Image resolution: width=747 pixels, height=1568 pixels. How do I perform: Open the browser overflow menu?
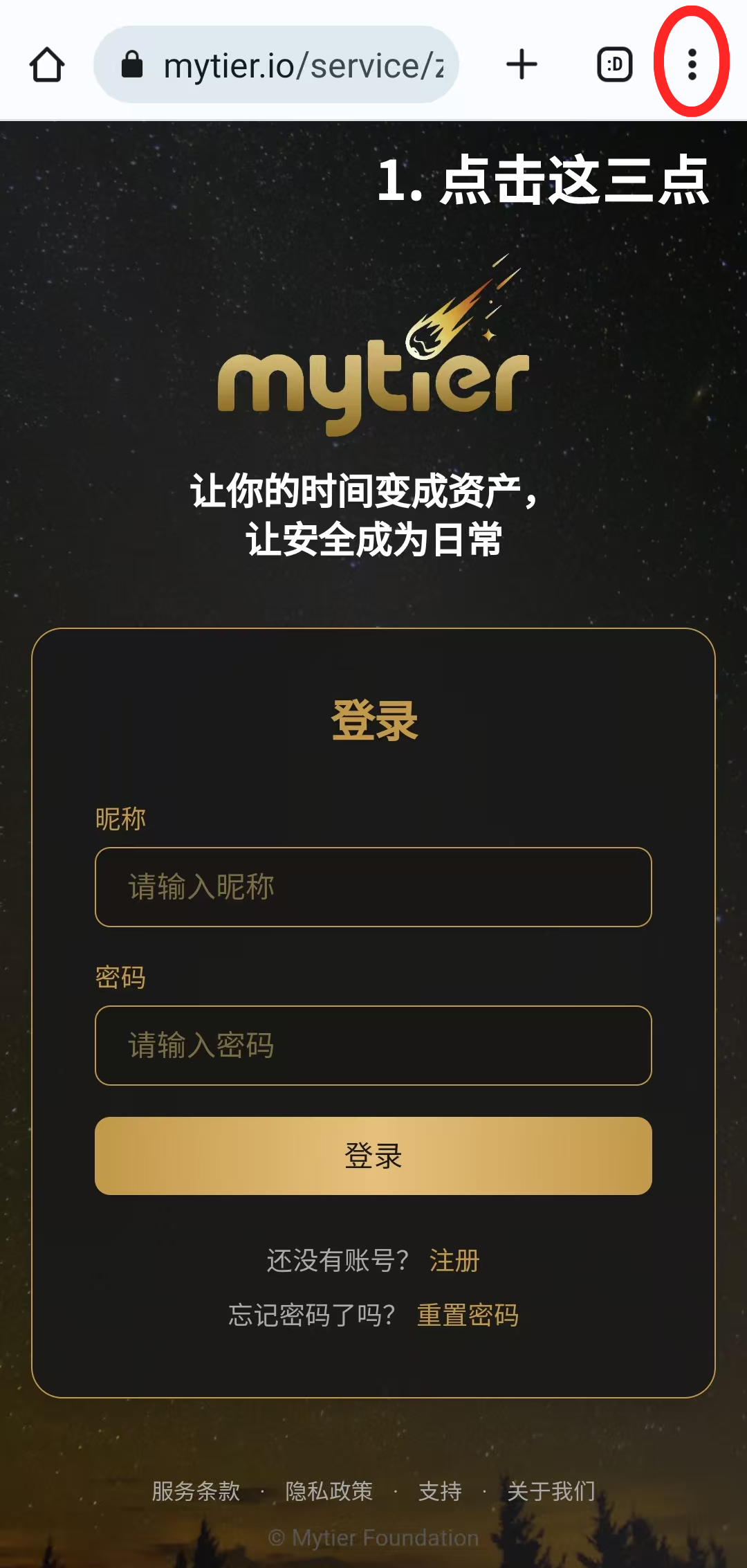692,64
